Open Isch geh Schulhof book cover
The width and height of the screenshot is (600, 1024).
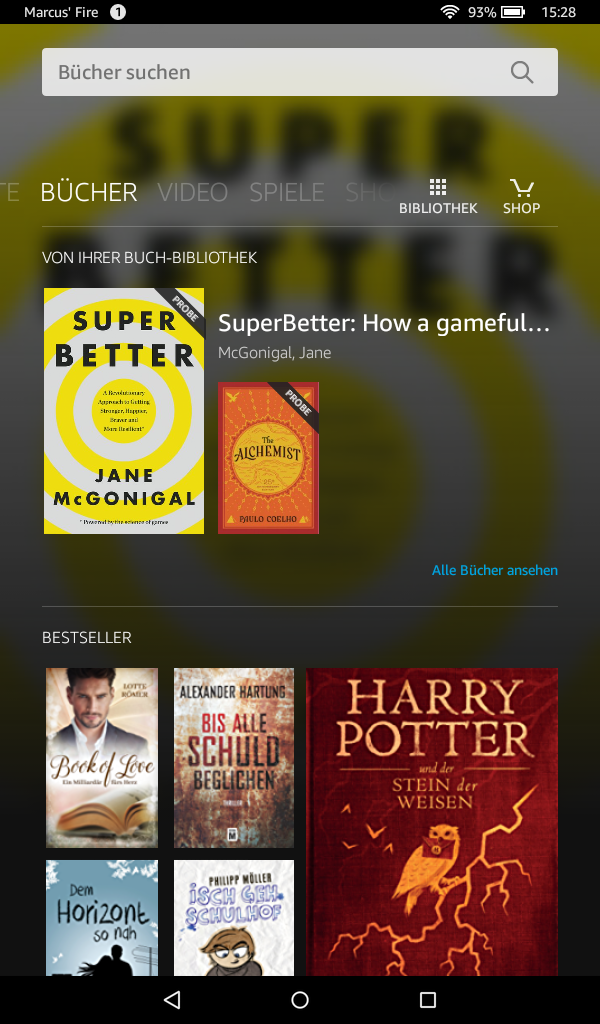[234, 918]
